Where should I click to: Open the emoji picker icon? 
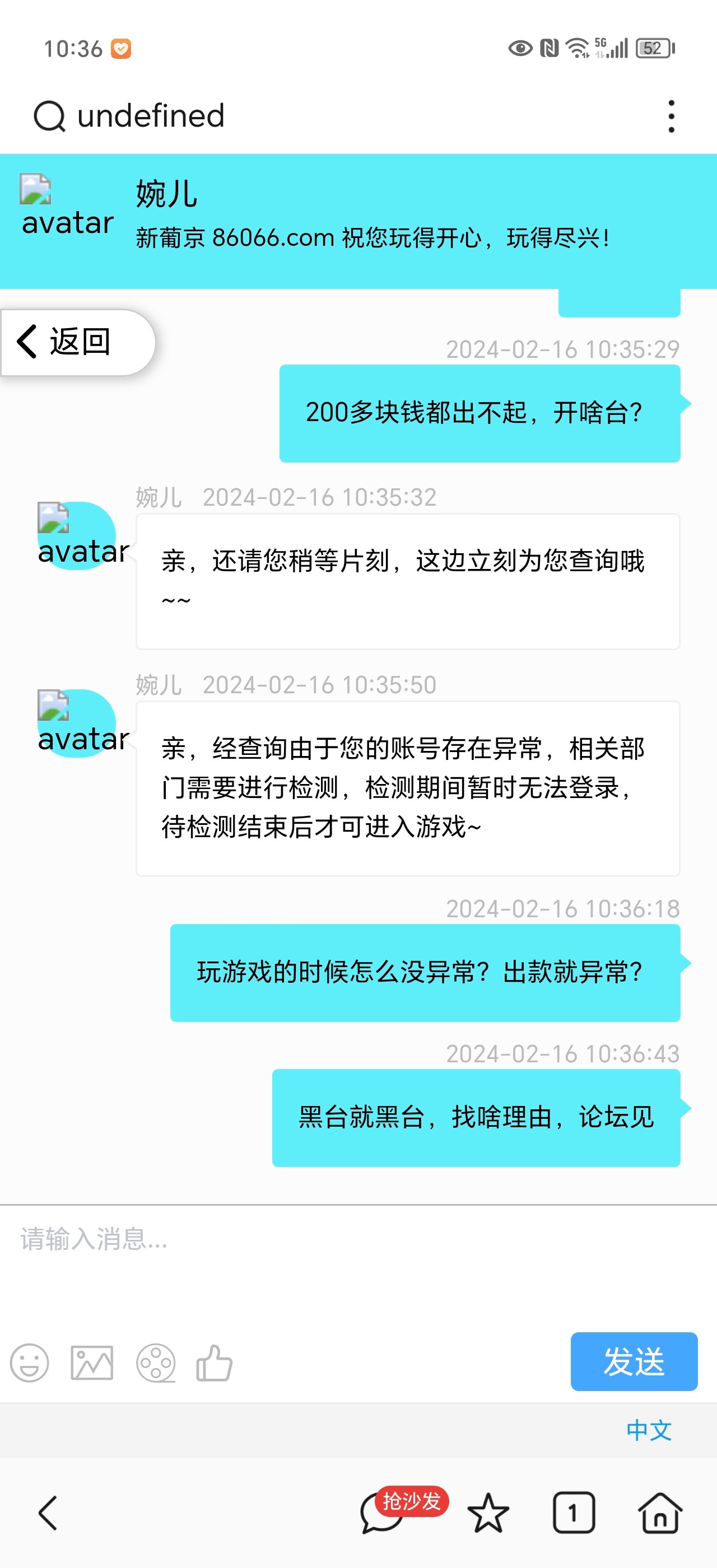29,1363
